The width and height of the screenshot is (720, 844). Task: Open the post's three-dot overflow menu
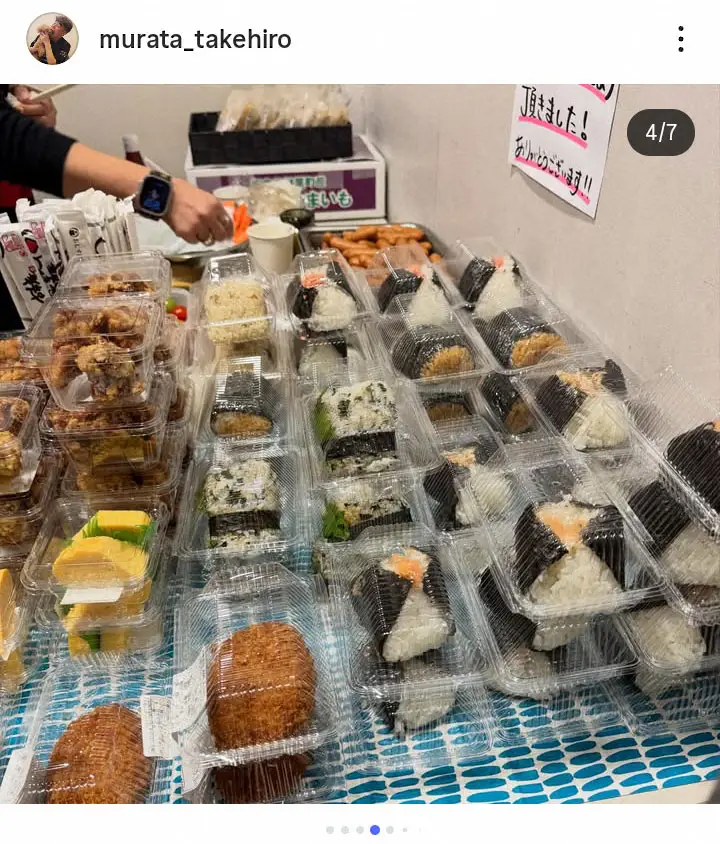point(681,40)
